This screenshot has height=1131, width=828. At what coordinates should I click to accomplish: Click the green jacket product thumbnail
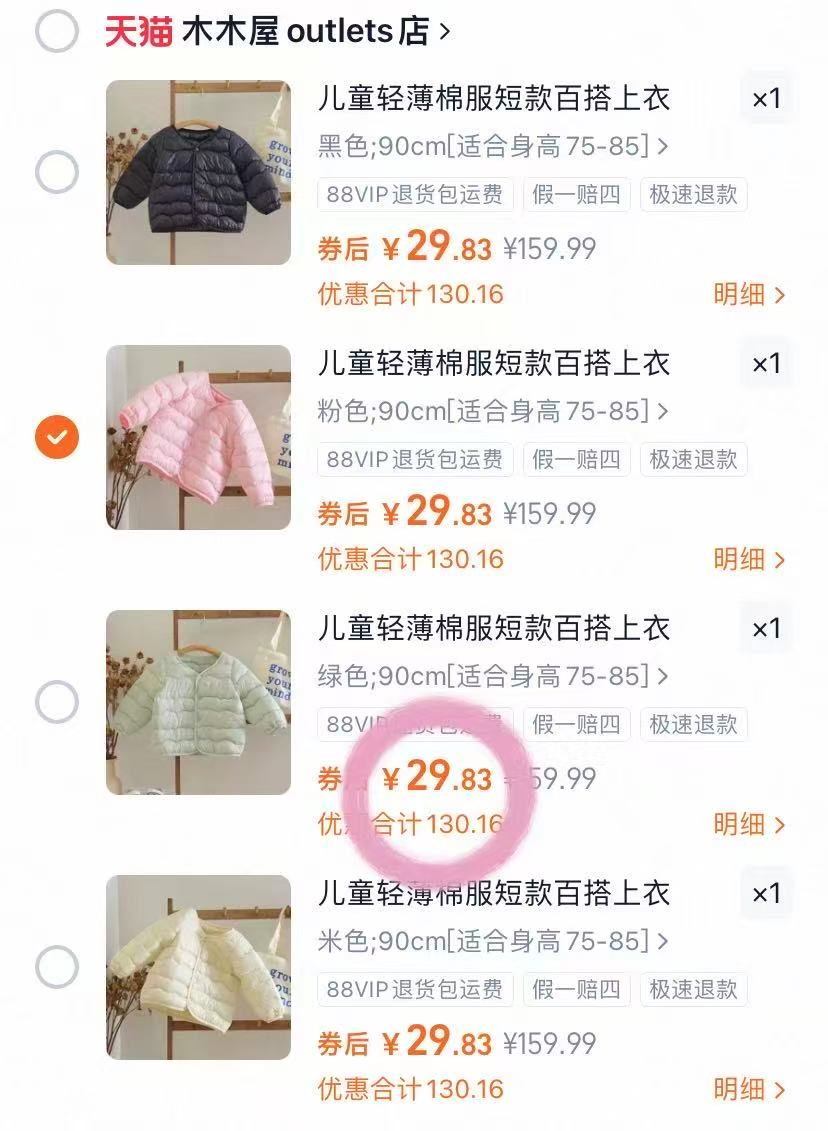click(198, 701)
